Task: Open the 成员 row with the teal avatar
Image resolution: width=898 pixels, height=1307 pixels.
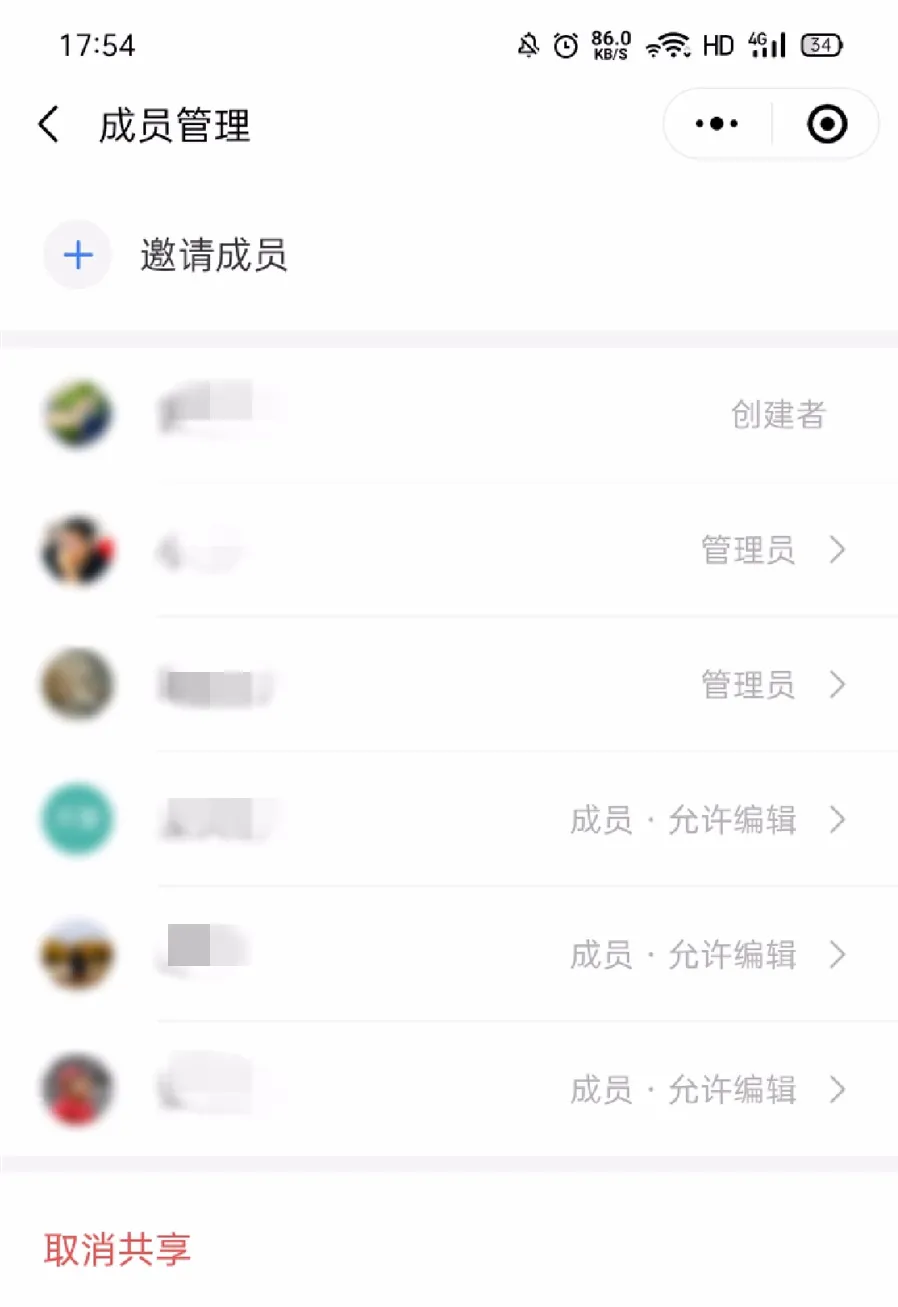Action: (x=500, y=820)
